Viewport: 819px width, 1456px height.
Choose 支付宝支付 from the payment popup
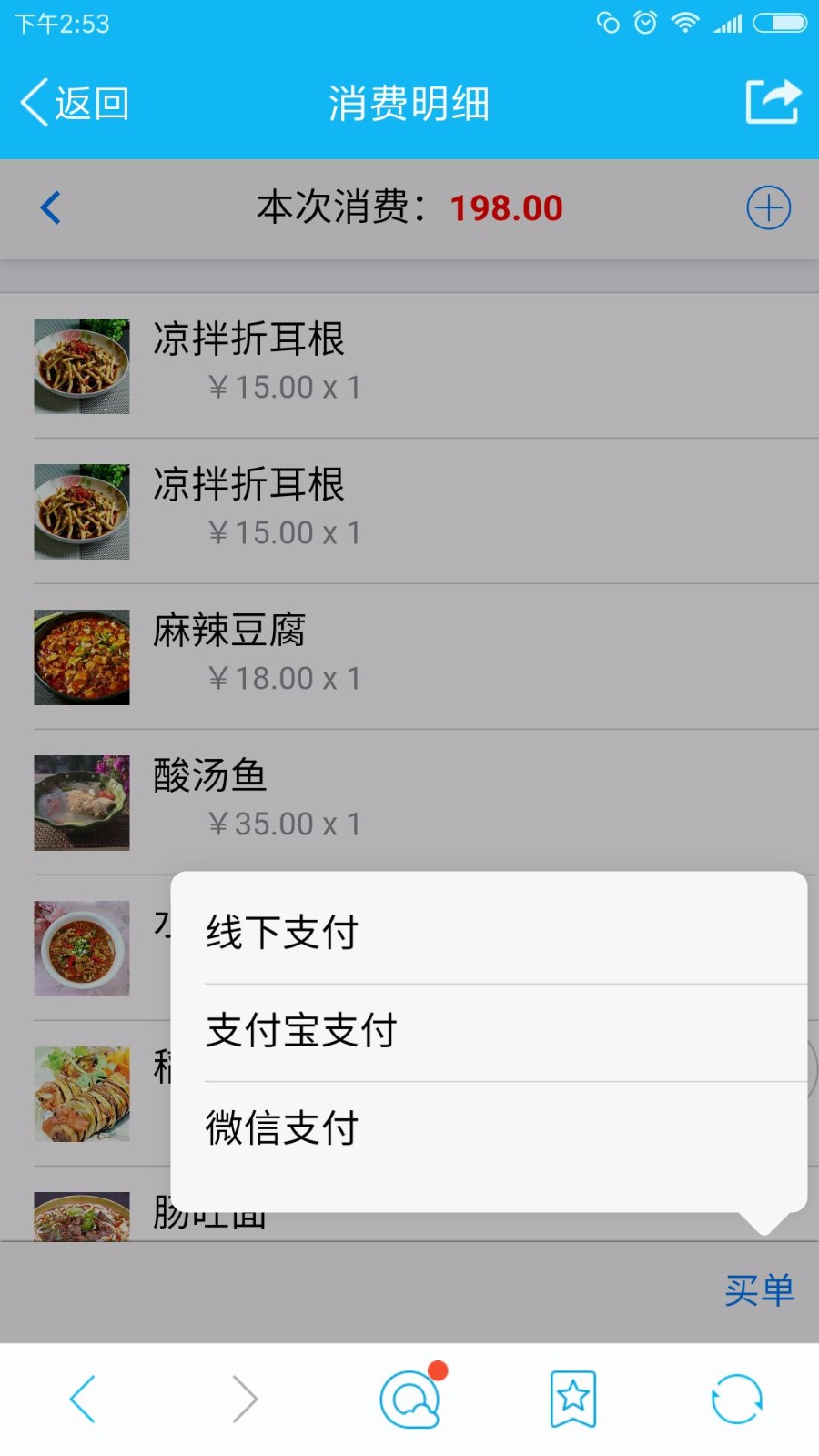300,1030
